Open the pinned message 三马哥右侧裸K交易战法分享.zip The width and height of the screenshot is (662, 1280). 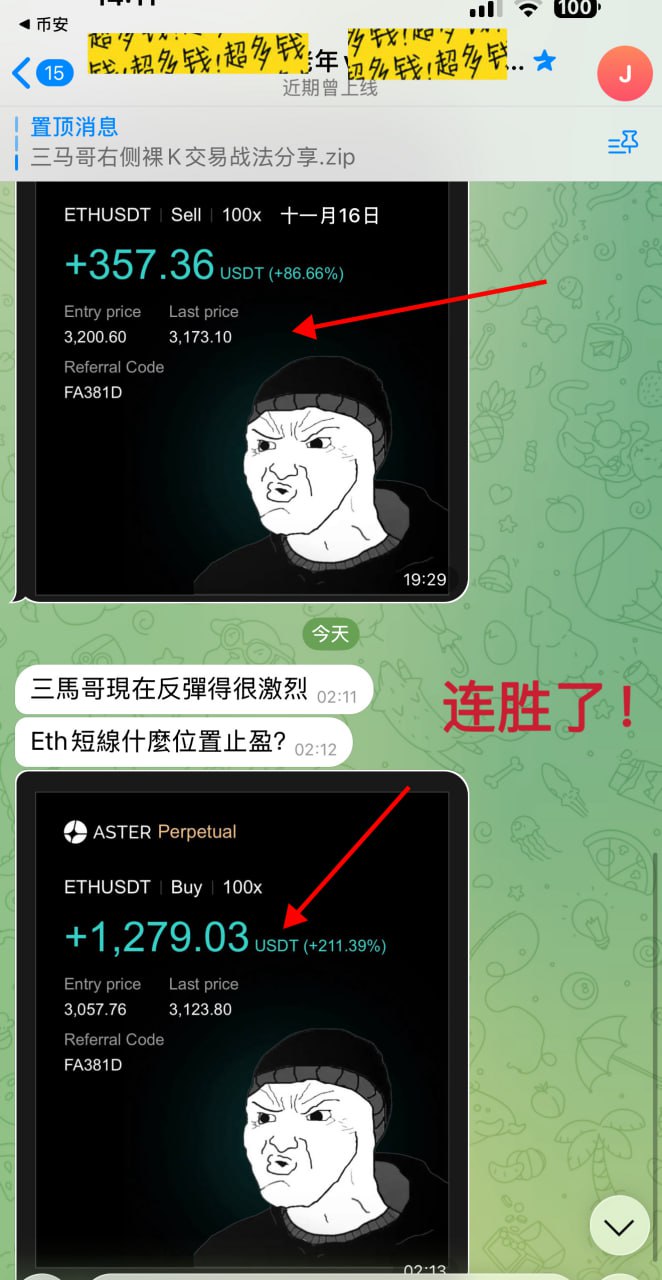tap(192, 143)
